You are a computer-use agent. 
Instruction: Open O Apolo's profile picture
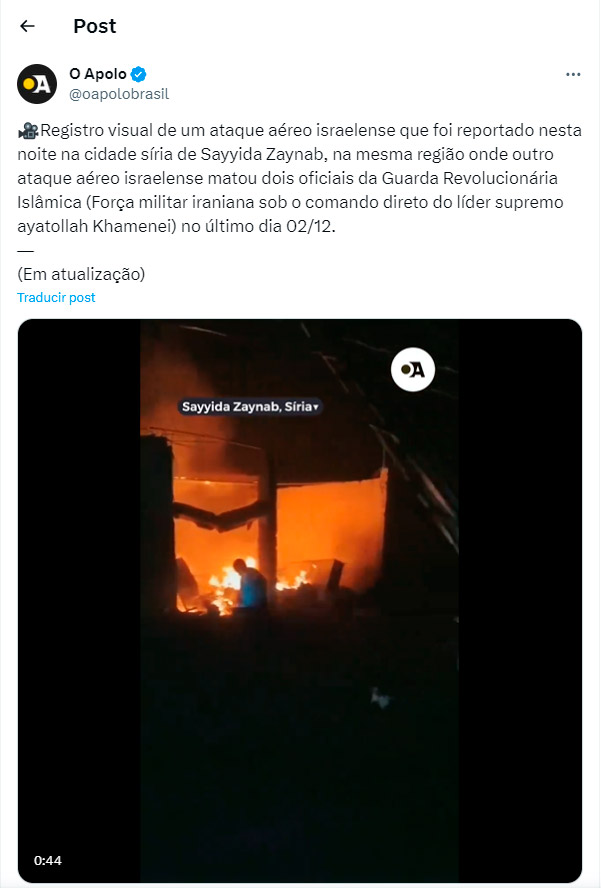[x=37, y=84]
